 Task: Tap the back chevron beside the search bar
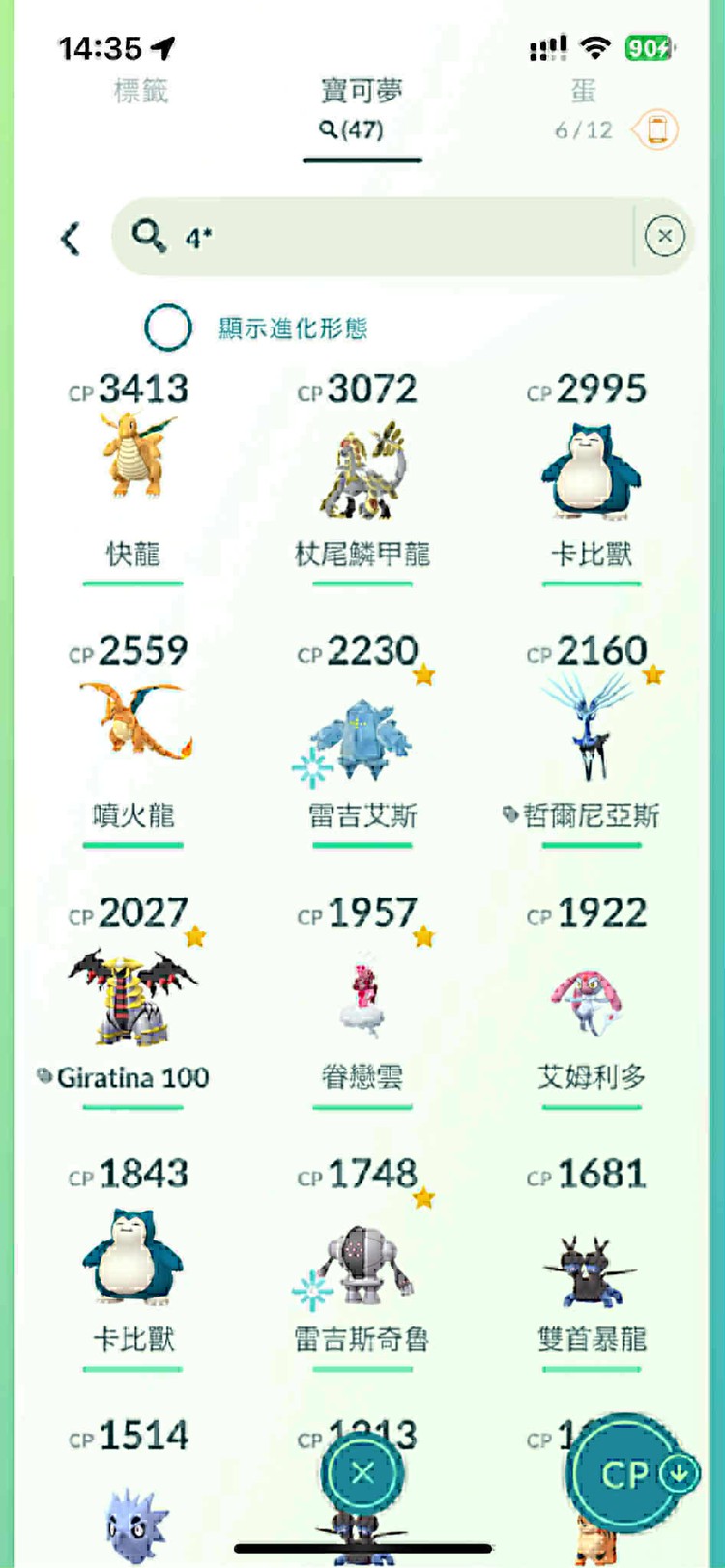point(70,237)
